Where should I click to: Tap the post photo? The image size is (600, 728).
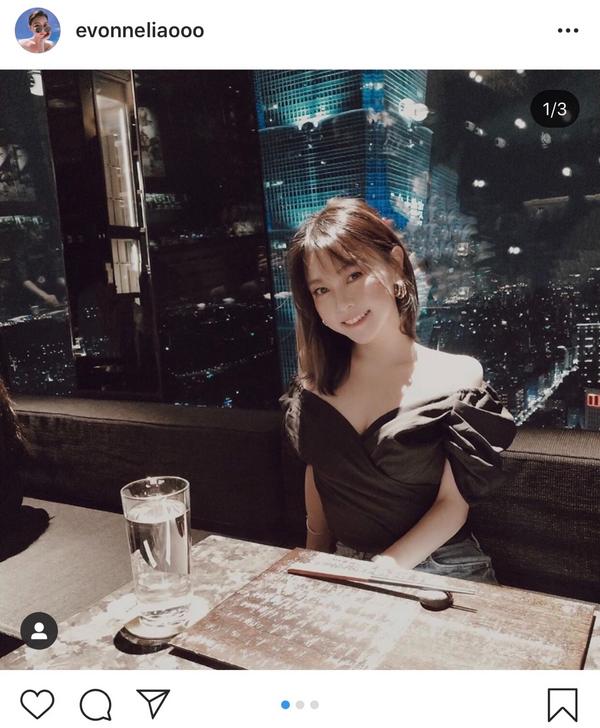(x=300, y=370)
